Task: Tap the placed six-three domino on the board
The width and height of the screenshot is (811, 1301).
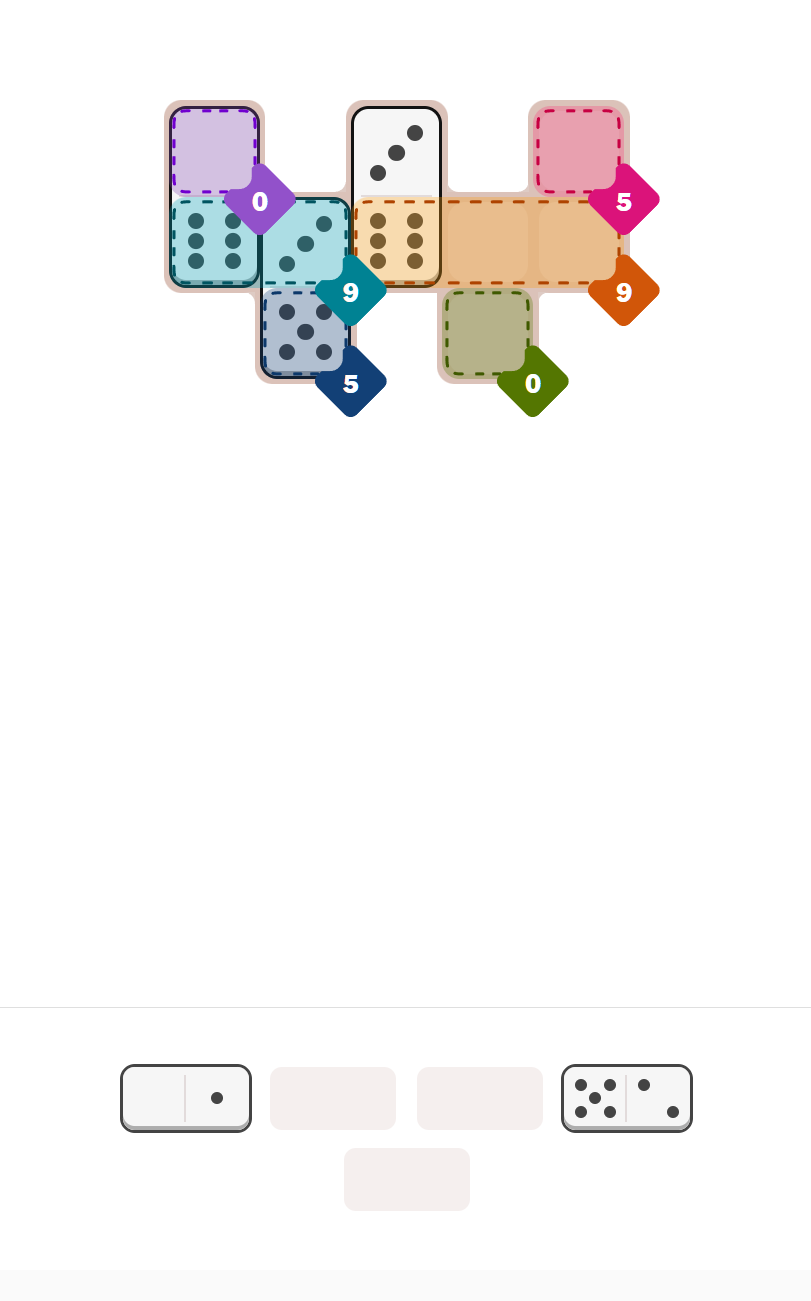Action: pyautogui.click(x=260, y=242)
